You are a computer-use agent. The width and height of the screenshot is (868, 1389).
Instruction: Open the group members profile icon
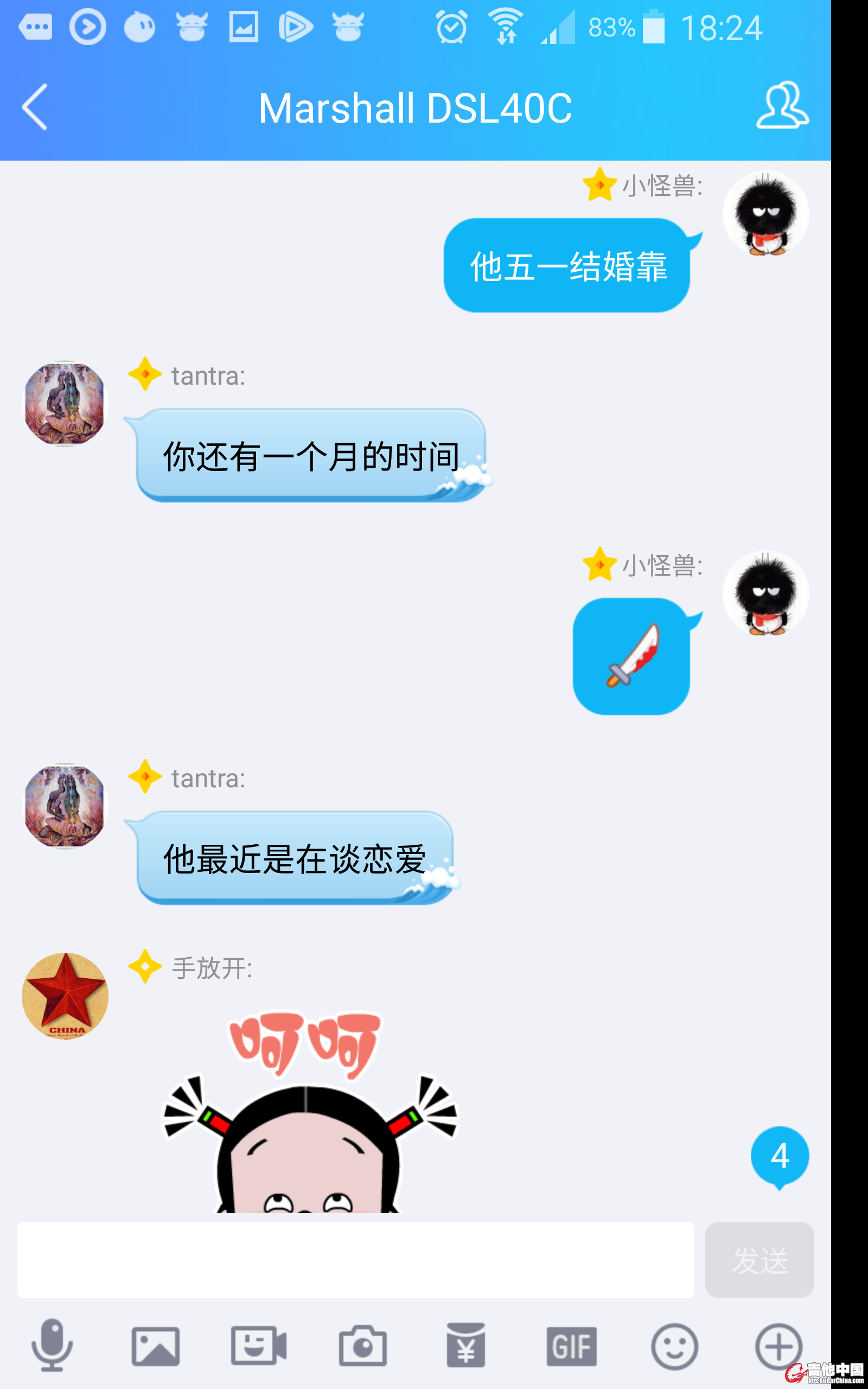tap(782, 106)
